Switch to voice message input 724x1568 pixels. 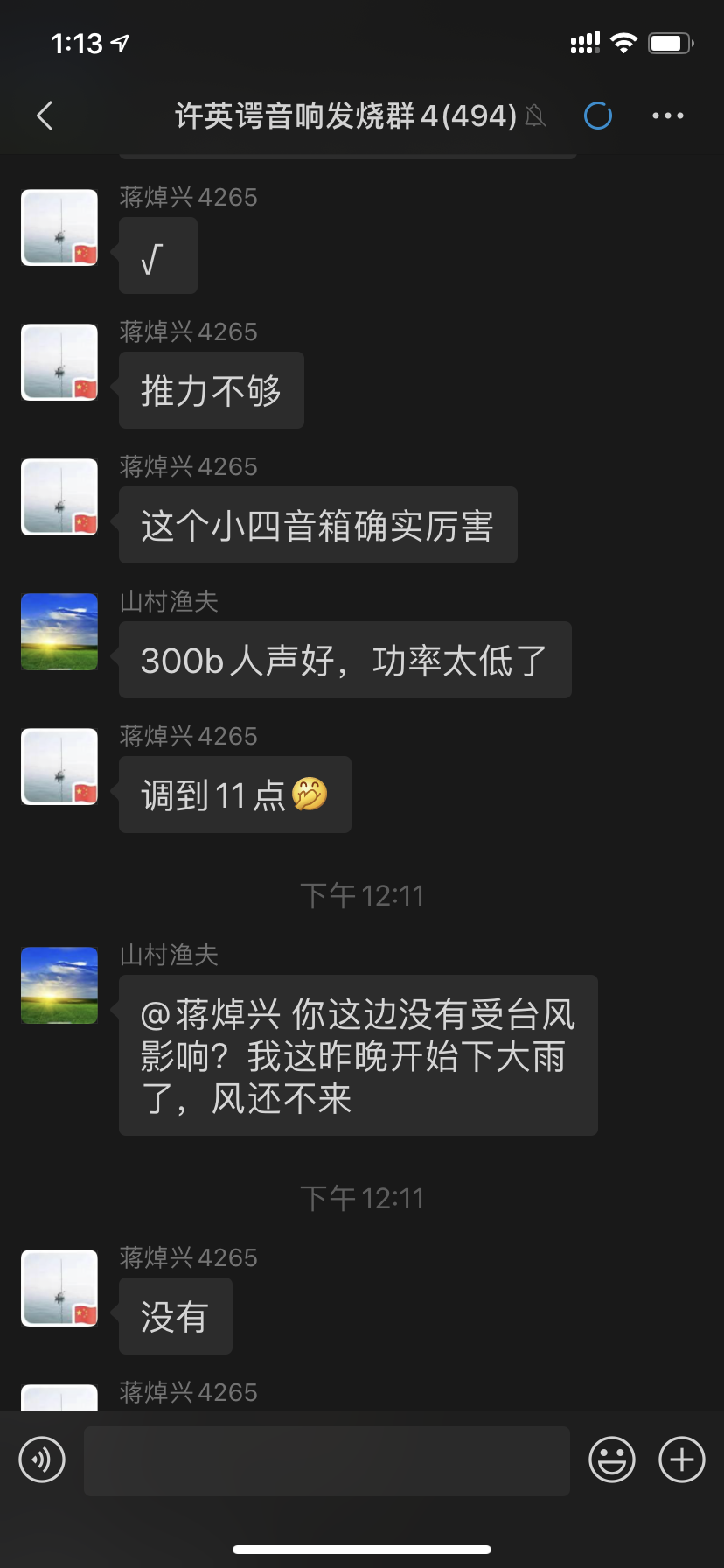[42, 1459]
